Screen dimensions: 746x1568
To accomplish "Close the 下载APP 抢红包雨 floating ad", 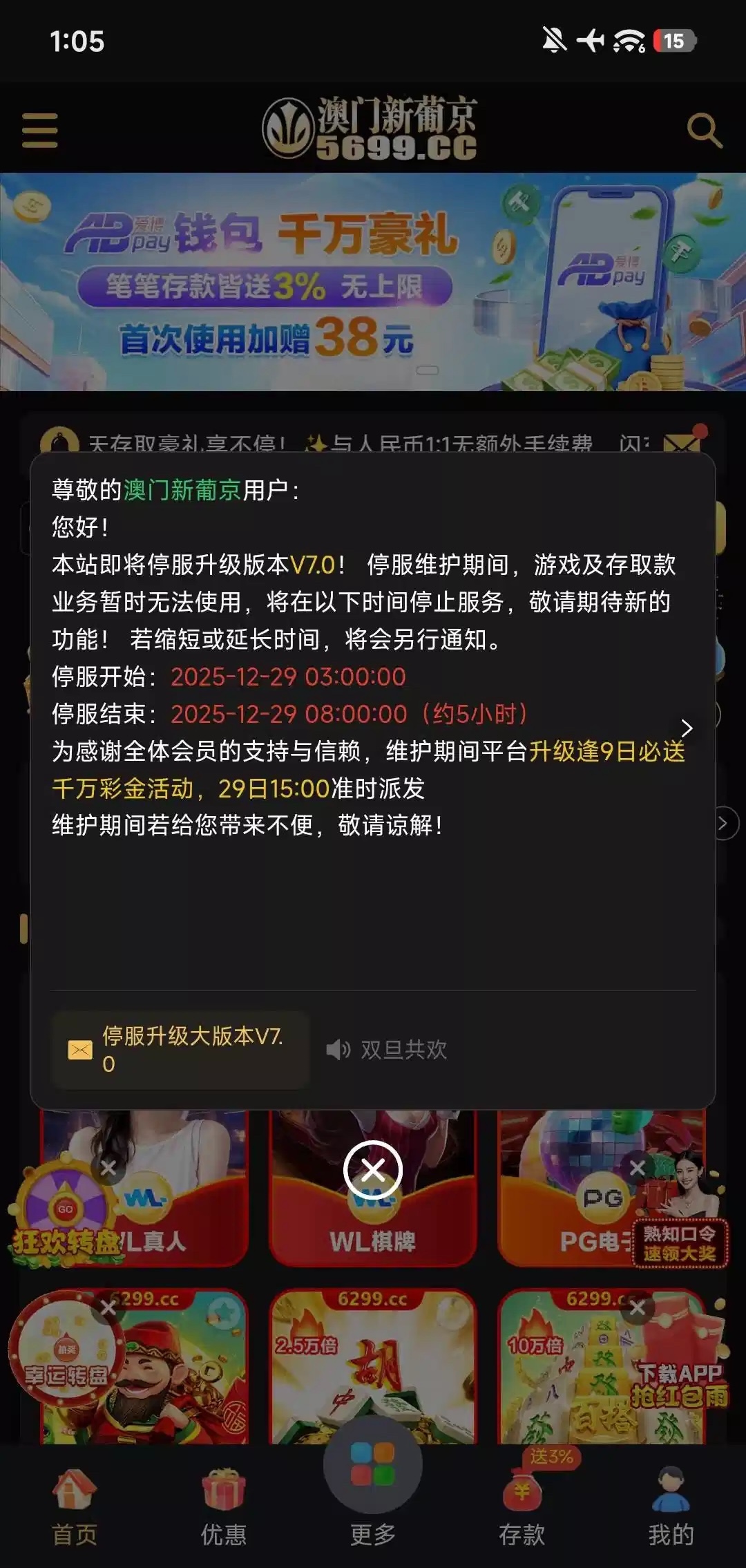I will point(638,1307).
